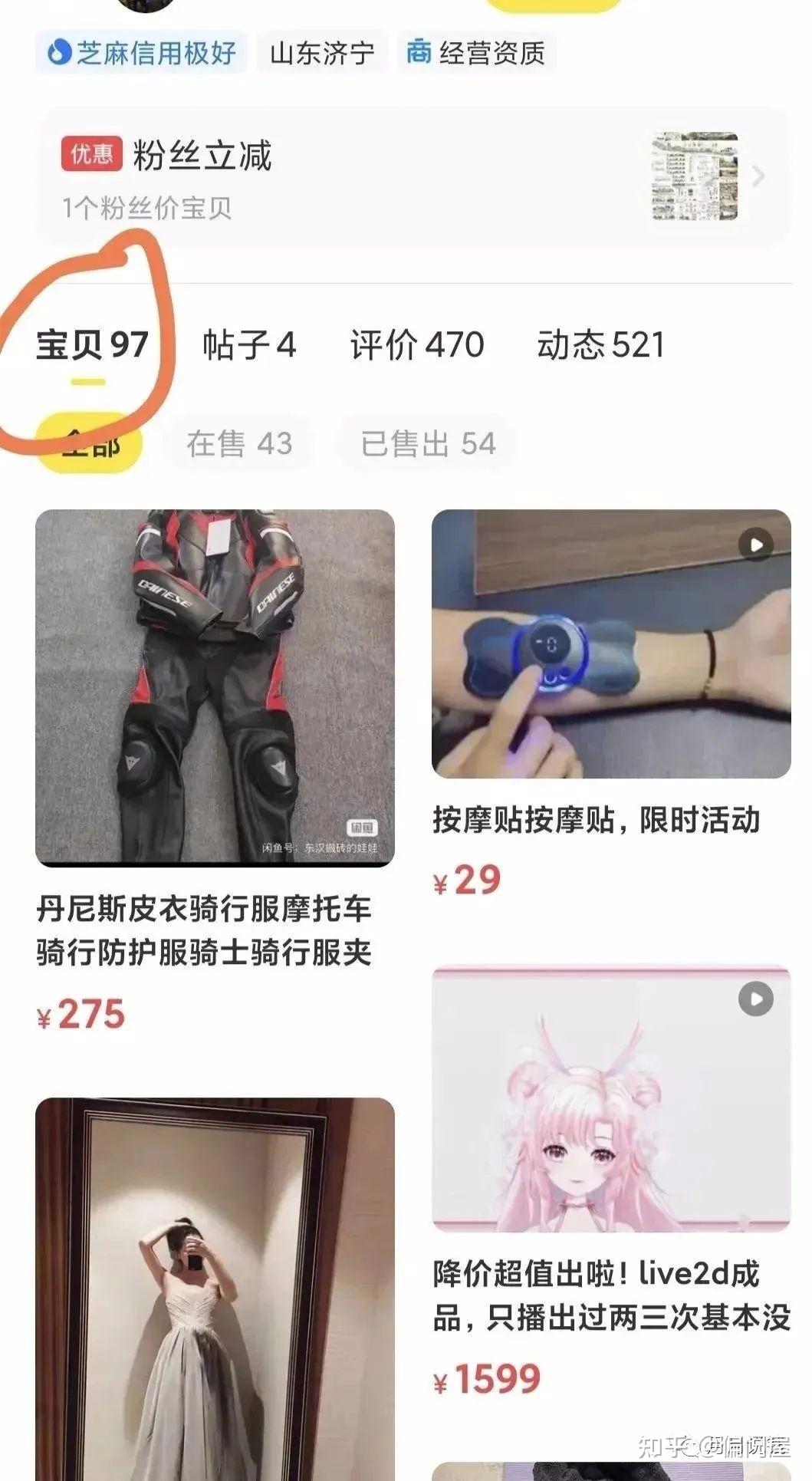Show 全部 items

click(x=90, y=443)
